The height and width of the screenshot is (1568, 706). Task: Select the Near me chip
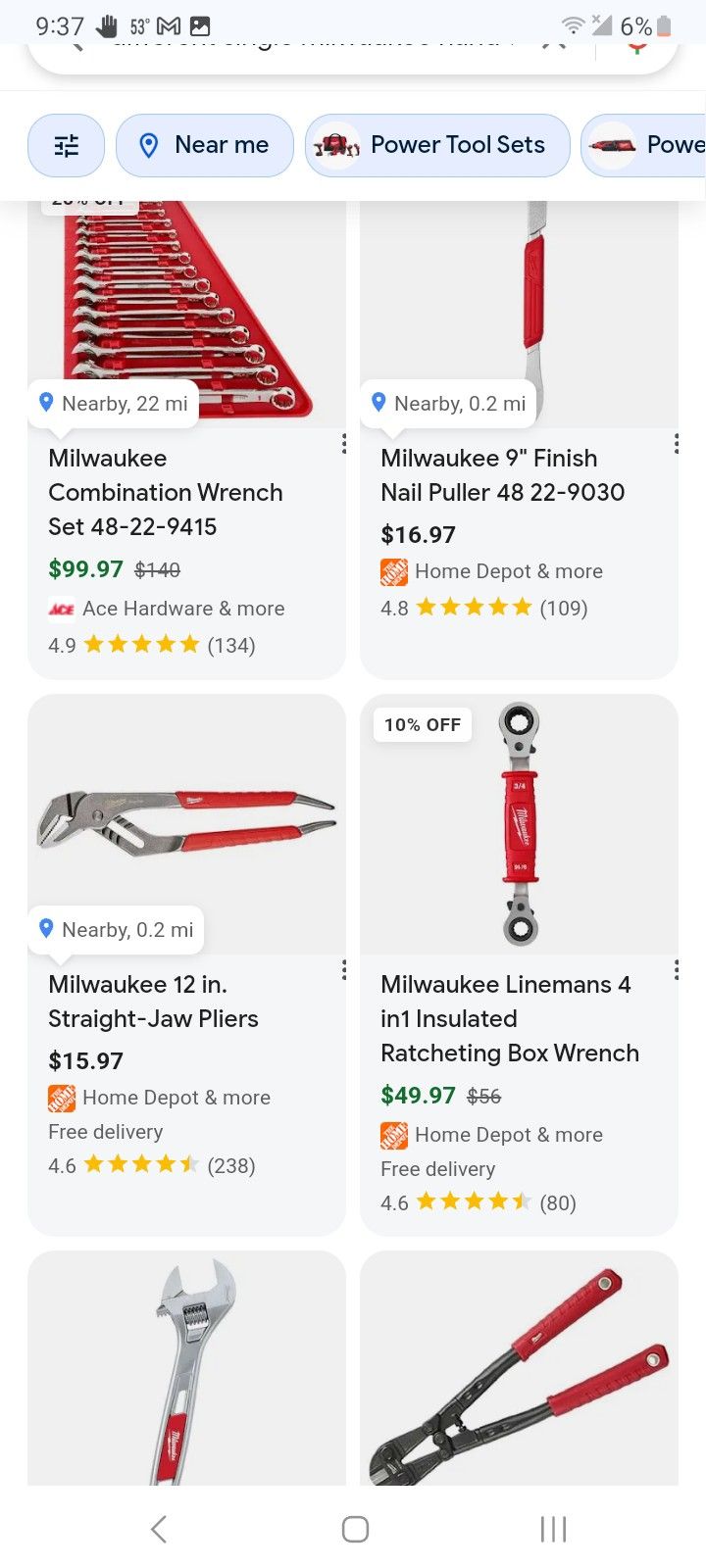click(x=205, y=146)
